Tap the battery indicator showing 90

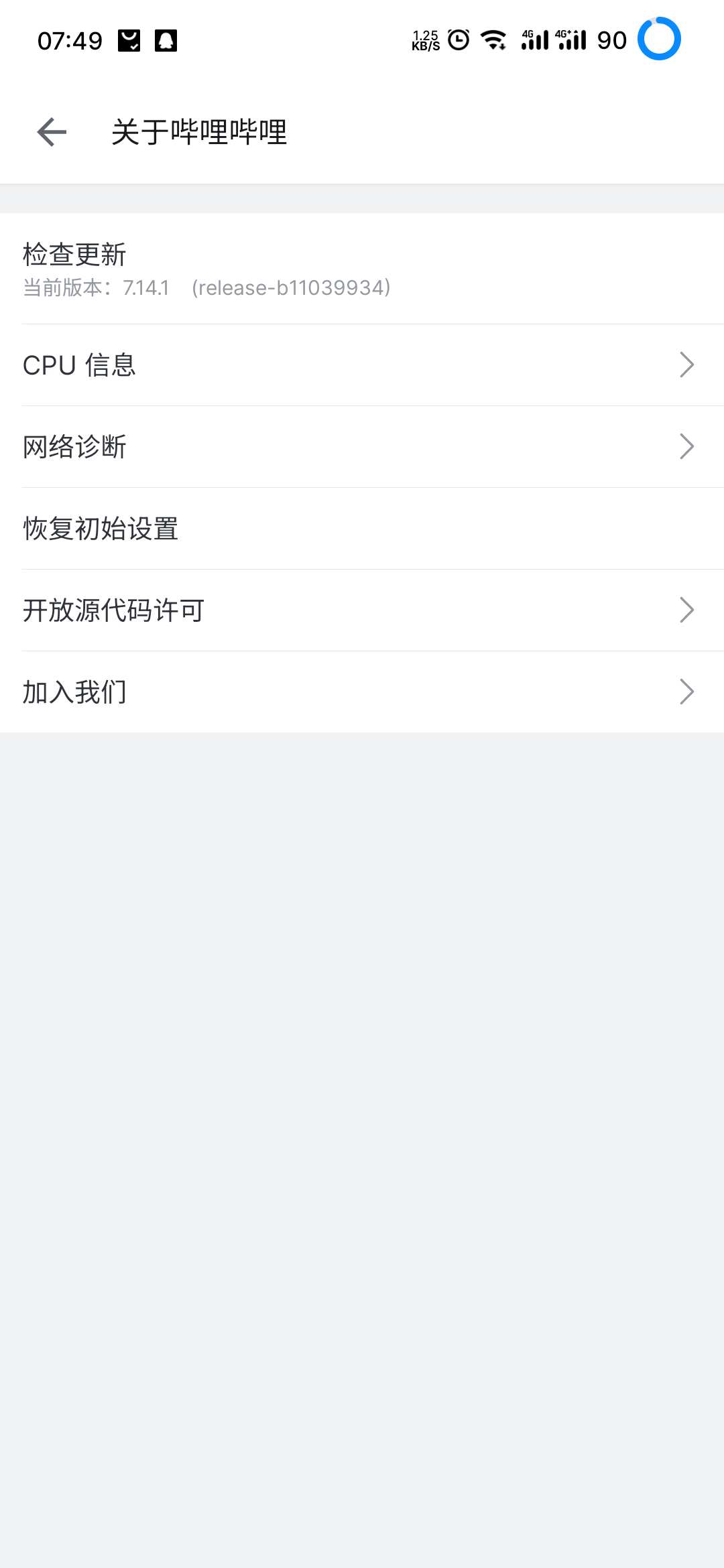point(611,40)
